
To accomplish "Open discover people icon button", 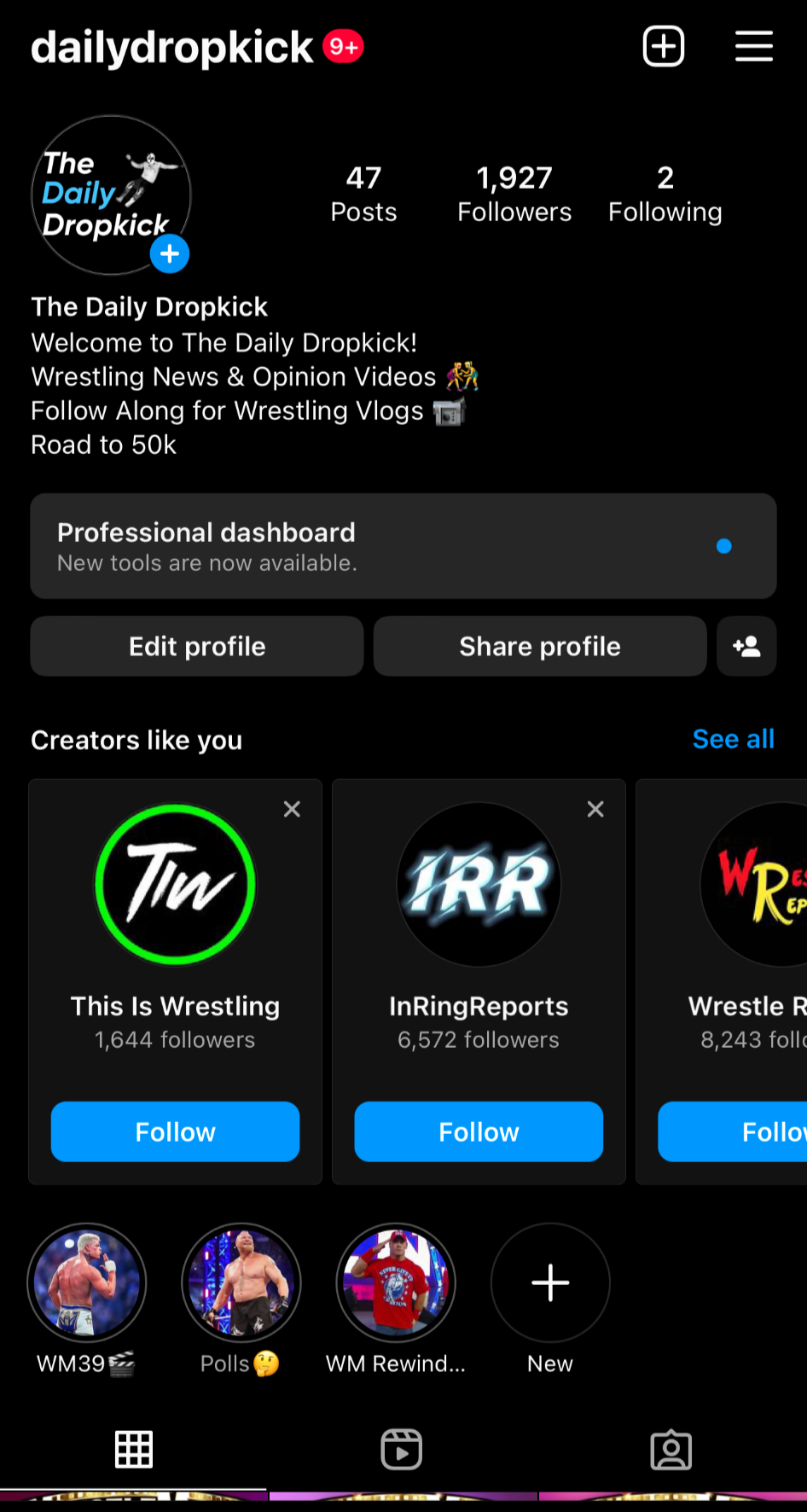I will click(746, 646).
